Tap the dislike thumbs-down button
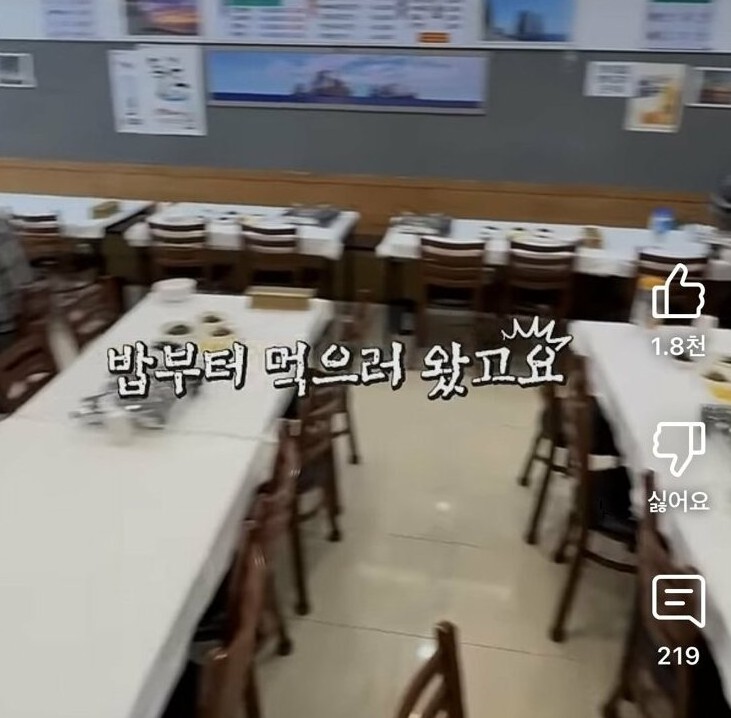The height and width of the screenshot is (718, 731). pos(679,449)
